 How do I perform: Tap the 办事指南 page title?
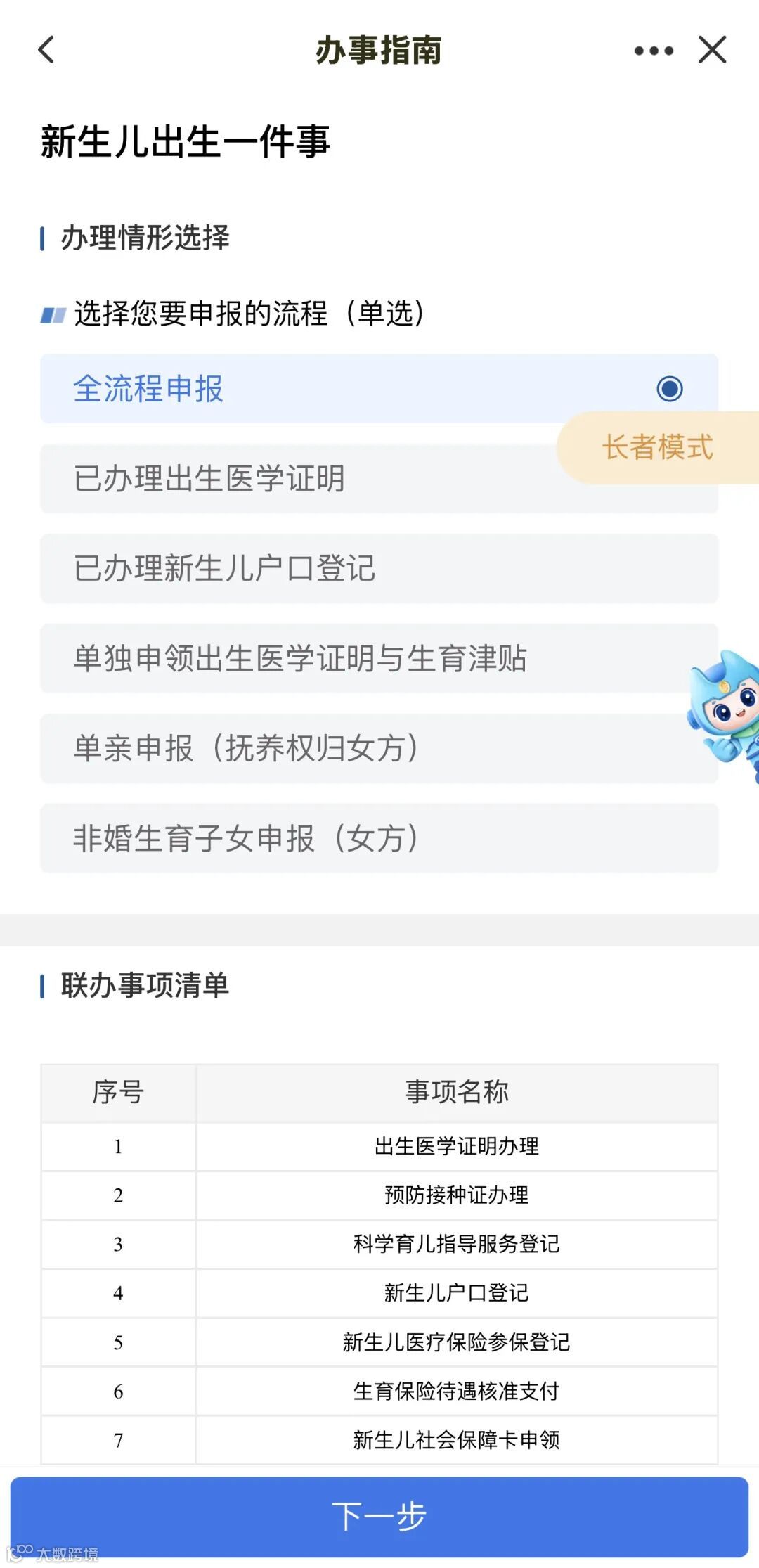tap(379, 49)
